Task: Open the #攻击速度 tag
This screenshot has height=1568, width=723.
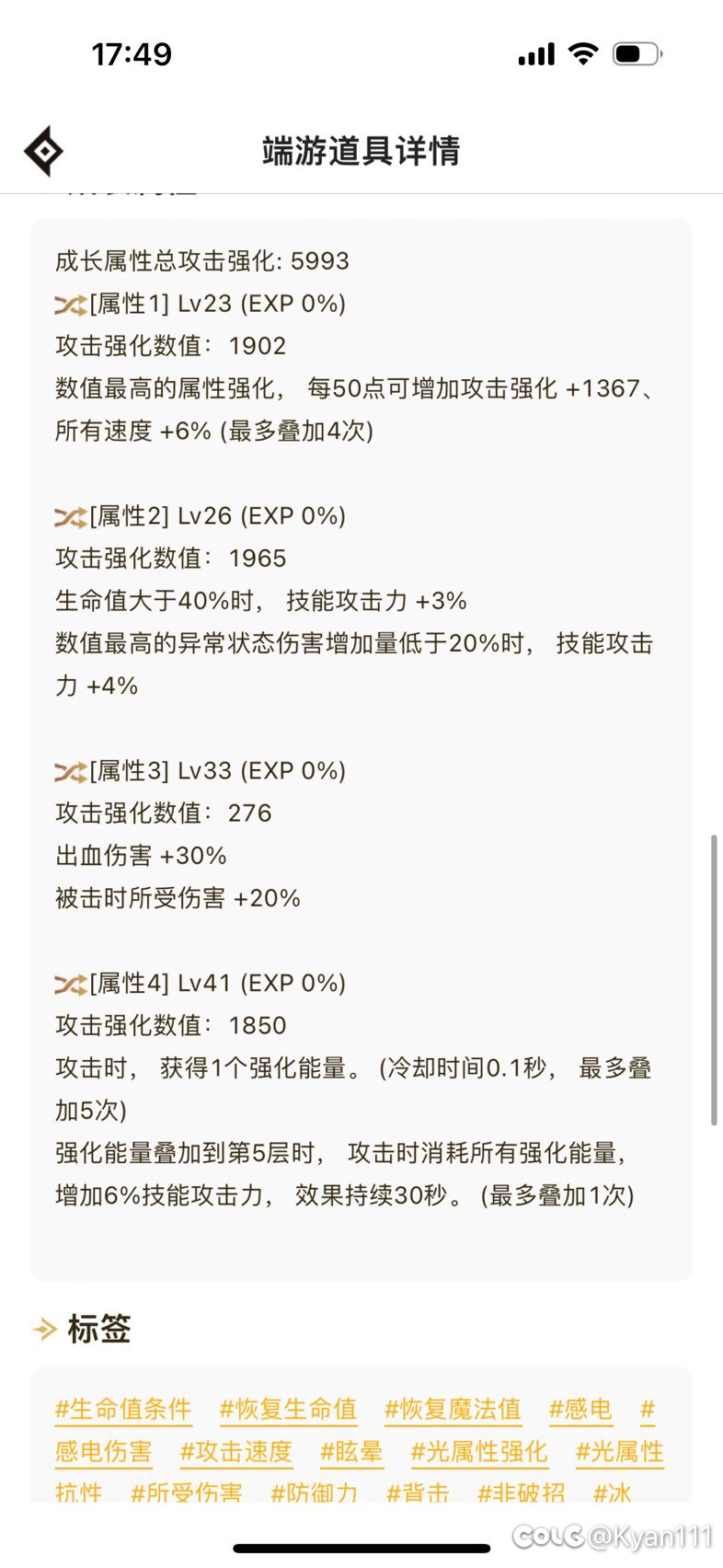Action: click(x=236, y=1451)
